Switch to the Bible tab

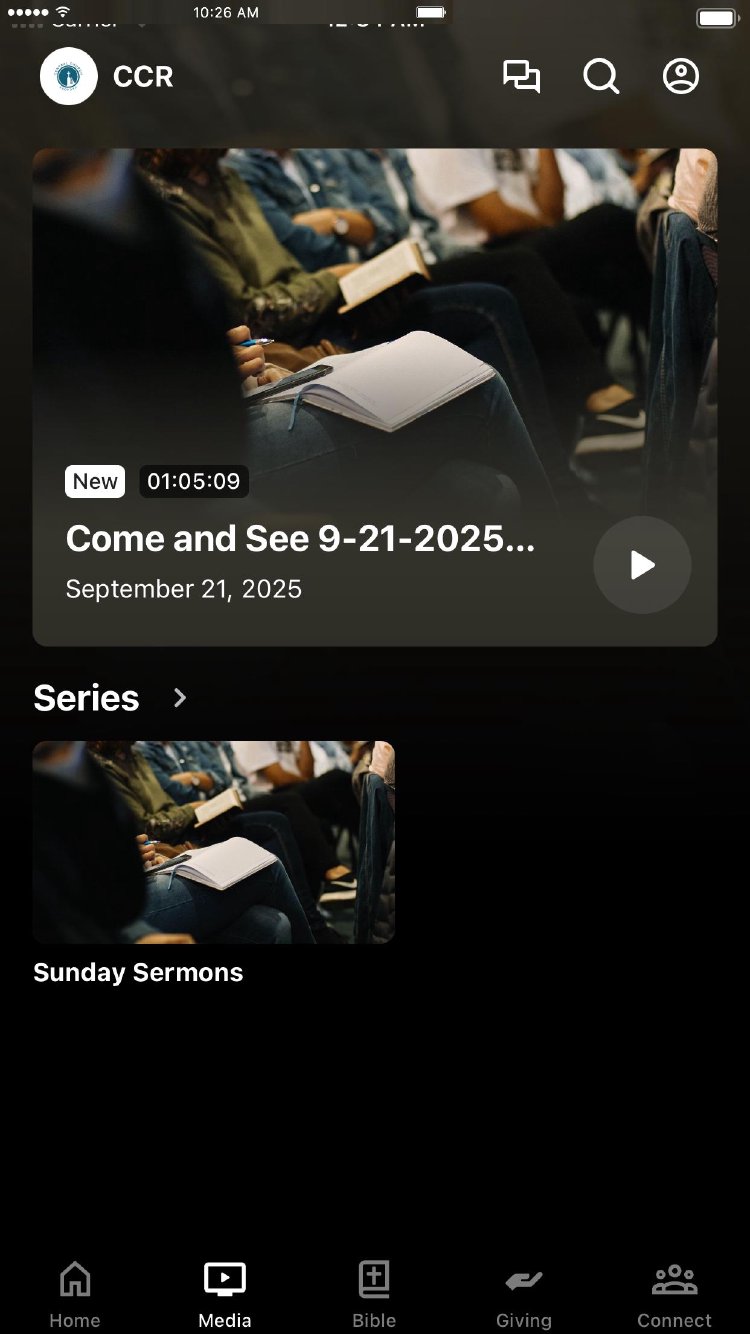tap(374, 1294)
